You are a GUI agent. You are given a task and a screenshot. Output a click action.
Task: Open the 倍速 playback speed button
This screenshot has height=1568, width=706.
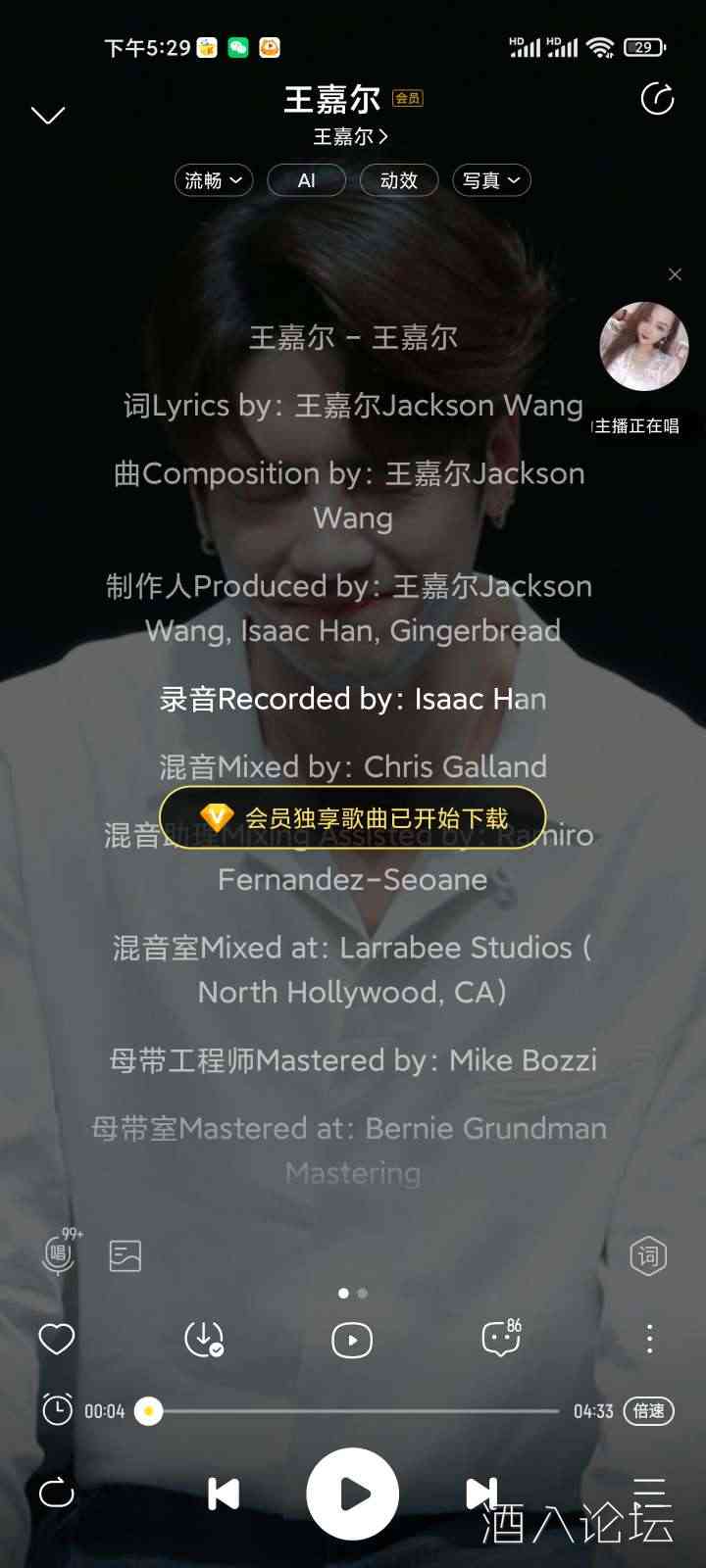(649, 1411)
